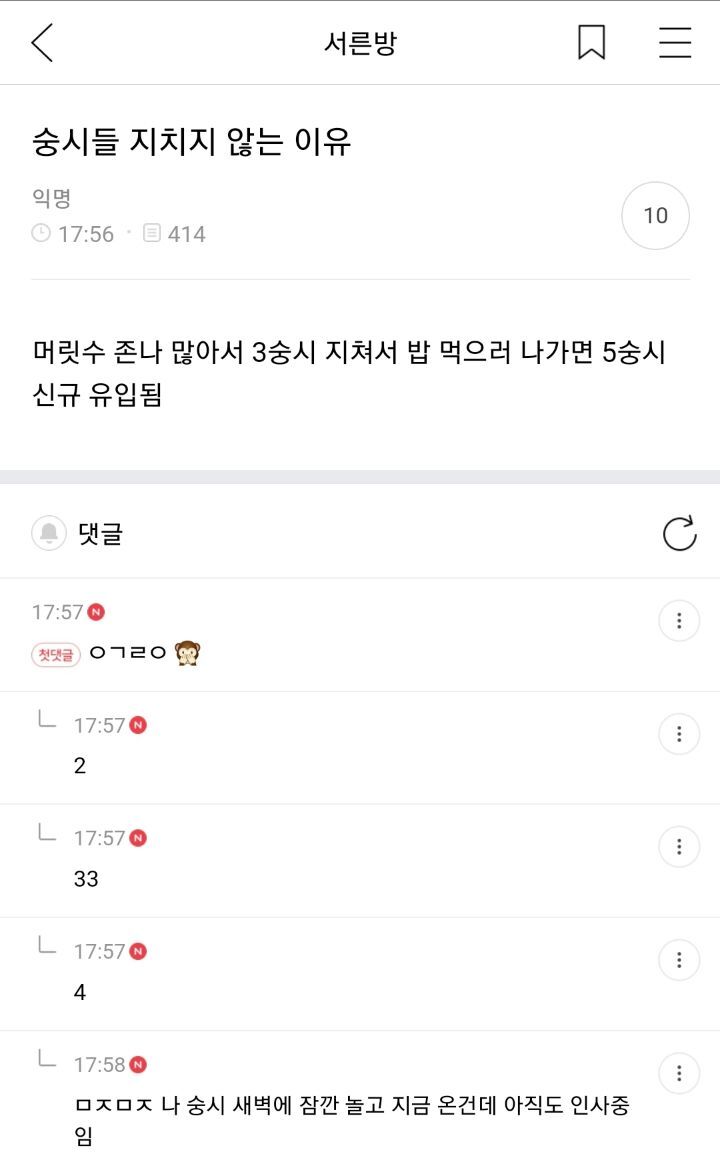This screenshot has width=720, height=1172.
Task: Open more options on the 17:58 reply
Action: 678,1073
